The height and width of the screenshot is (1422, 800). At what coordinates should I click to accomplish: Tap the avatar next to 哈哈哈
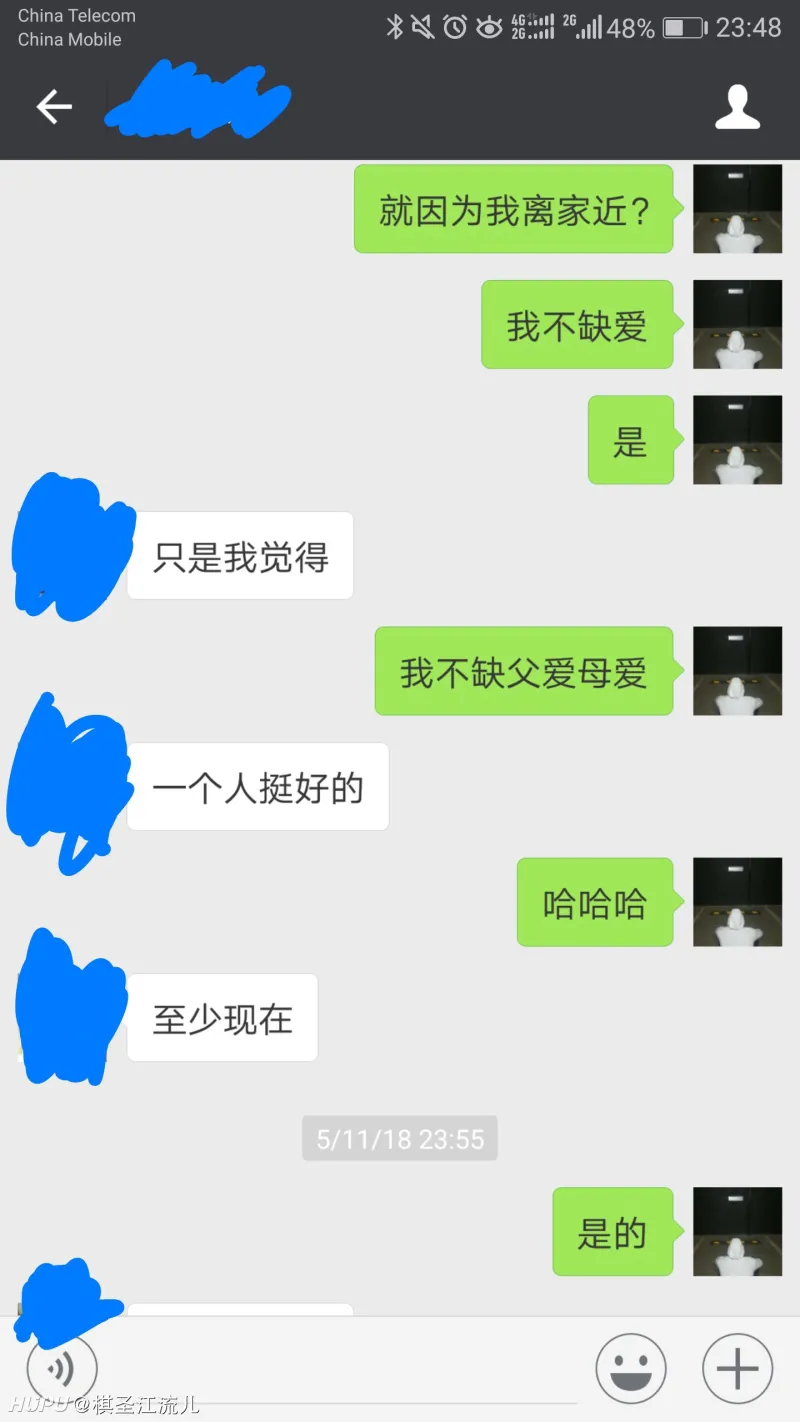pos(738,902)
